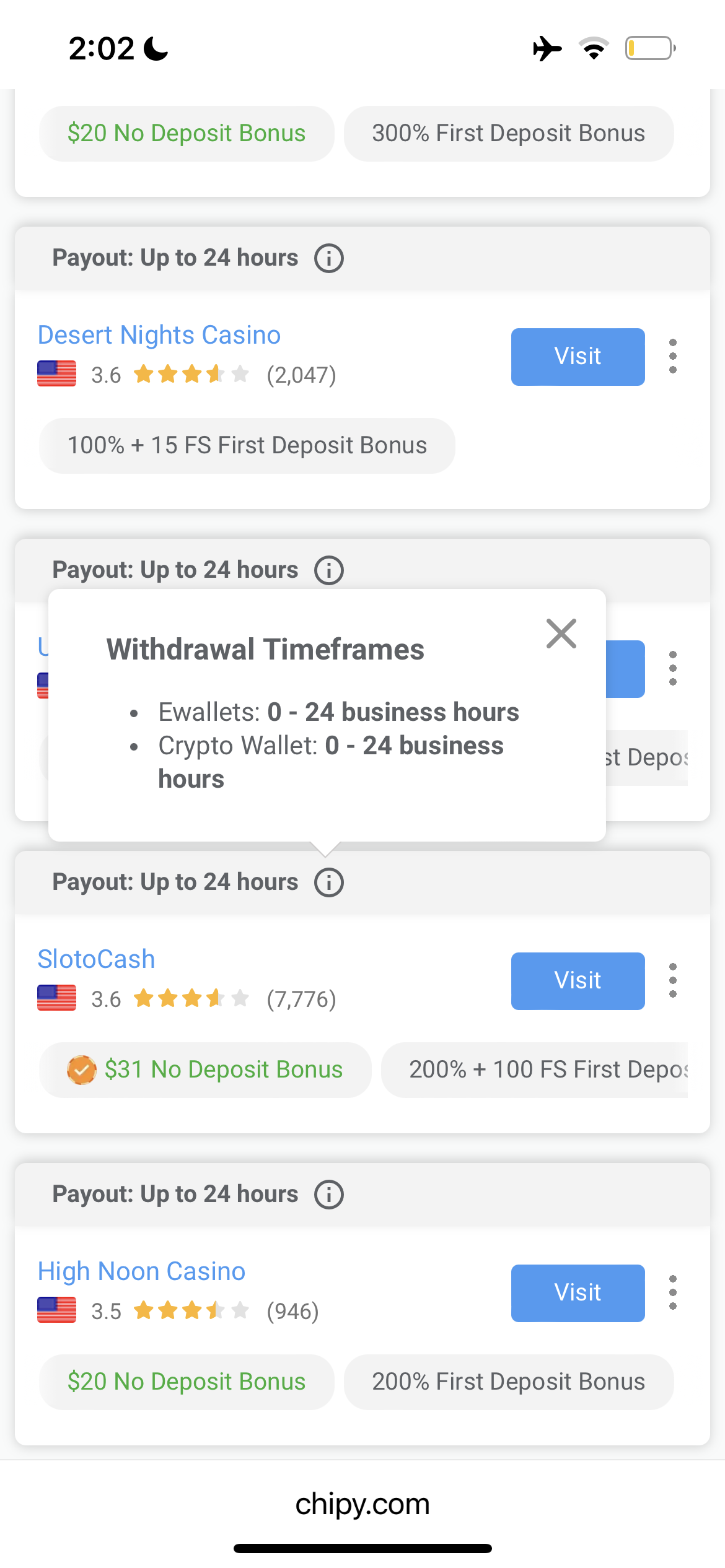
Task: Visit Desert Nights Casino
Action: [578, 357]
